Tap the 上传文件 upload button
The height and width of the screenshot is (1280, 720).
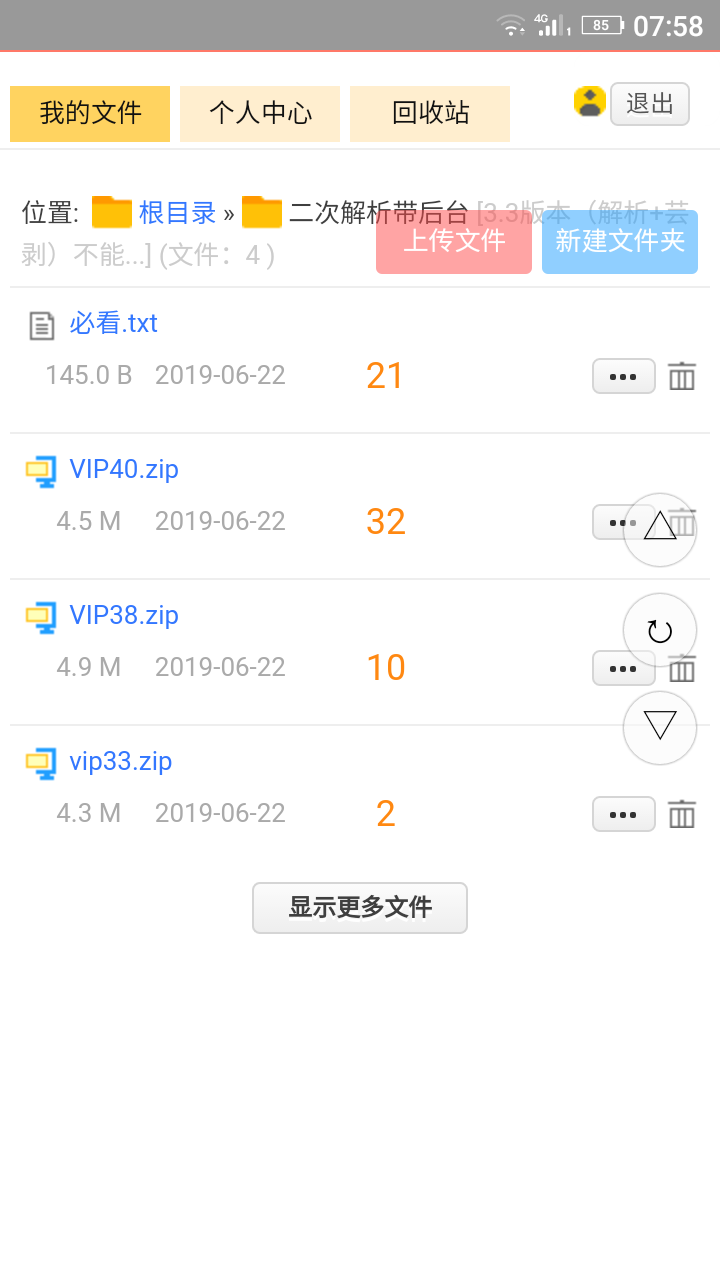(x=454, y=241)
